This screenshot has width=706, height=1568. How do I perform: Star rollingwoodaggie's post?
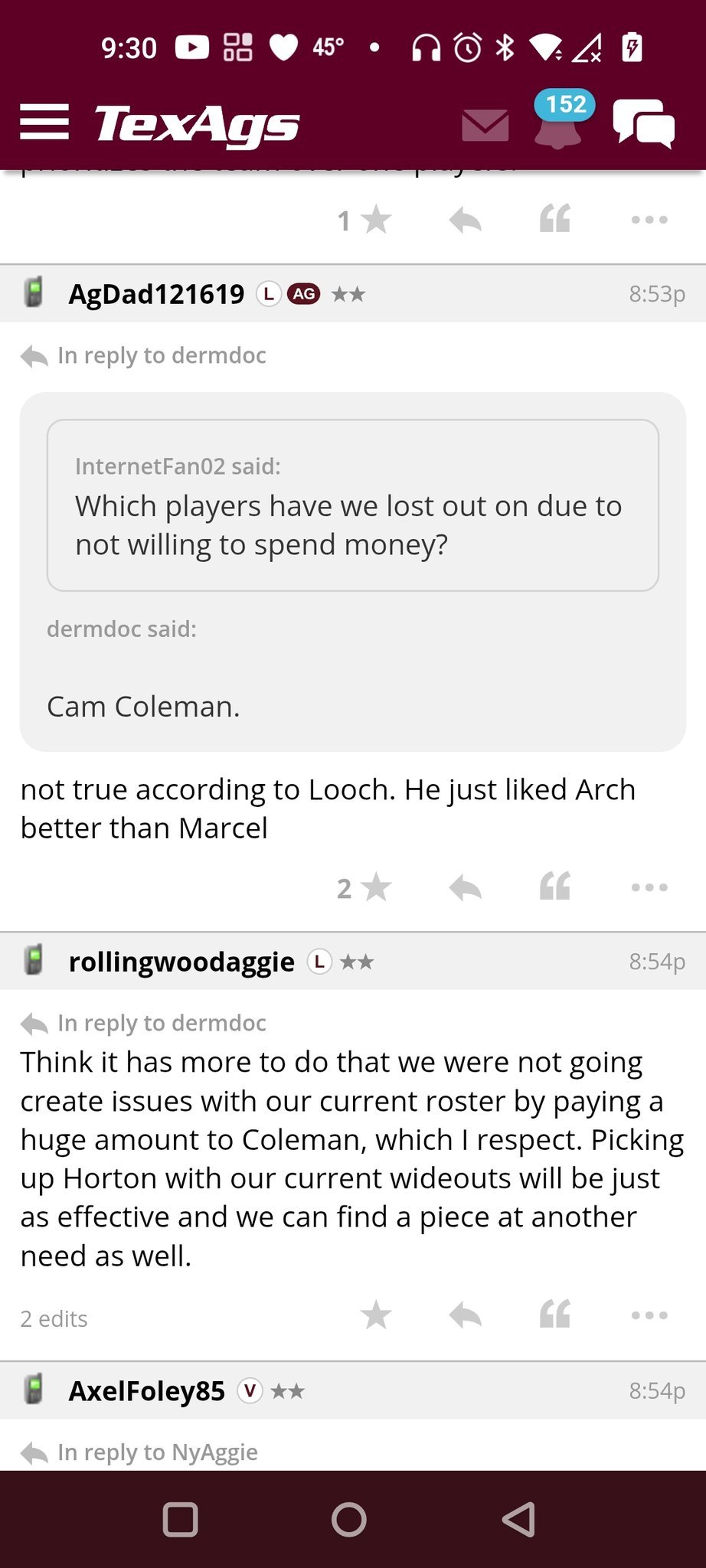click(x=375, y=1315)
